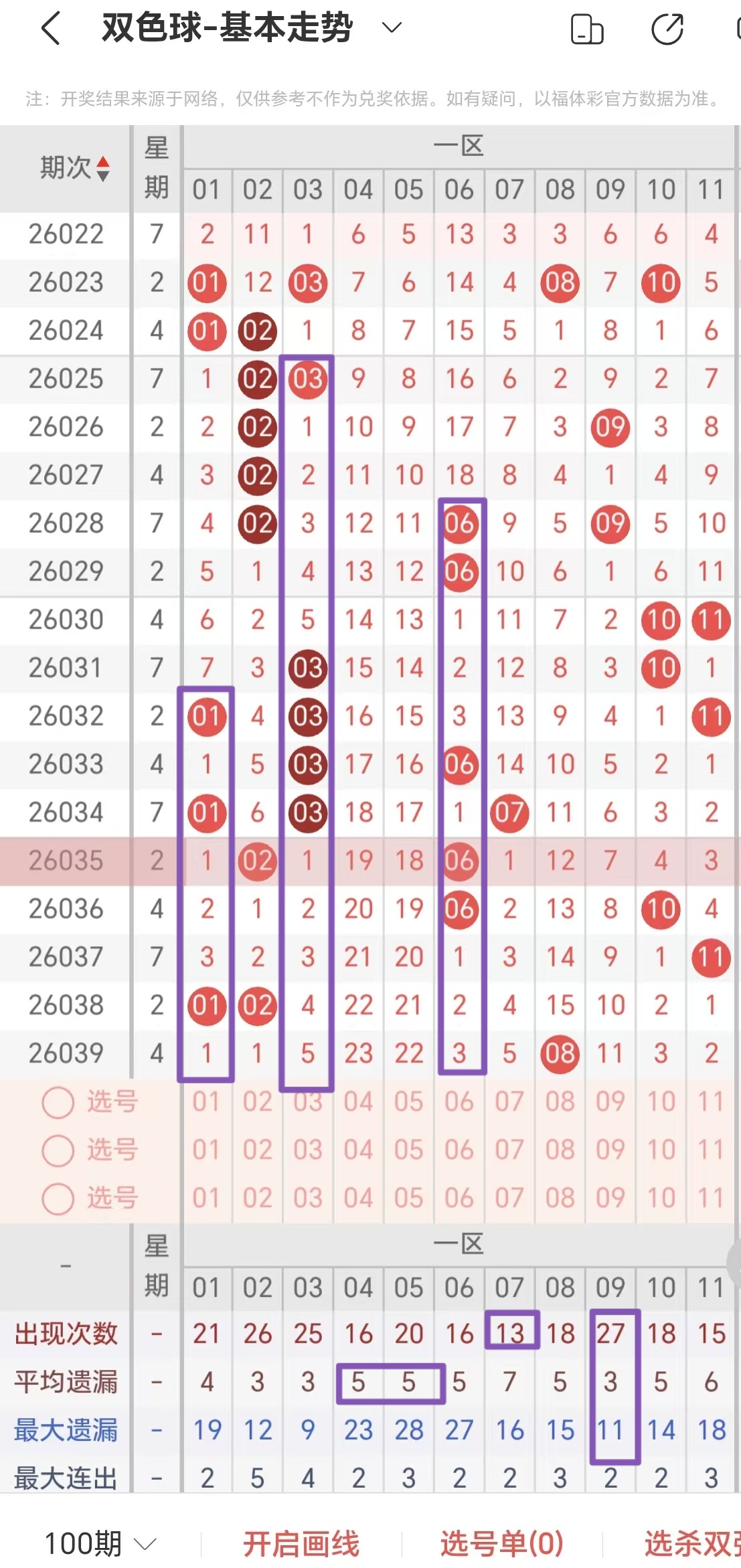Go back using the top arrow
This screenshot has width=741, height=1568.
(x=51, y=29)
